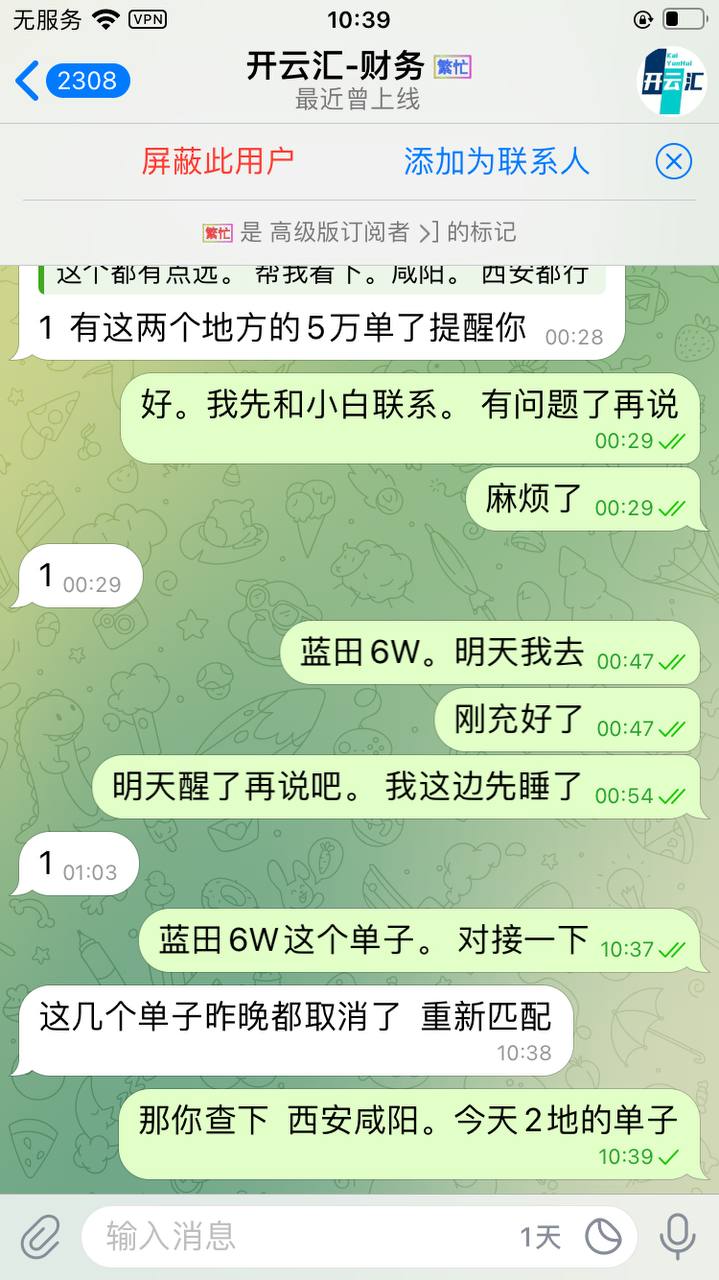Tap 屏蔽此用户 to block user
The image size is (719, 1280).
[217, 161]
